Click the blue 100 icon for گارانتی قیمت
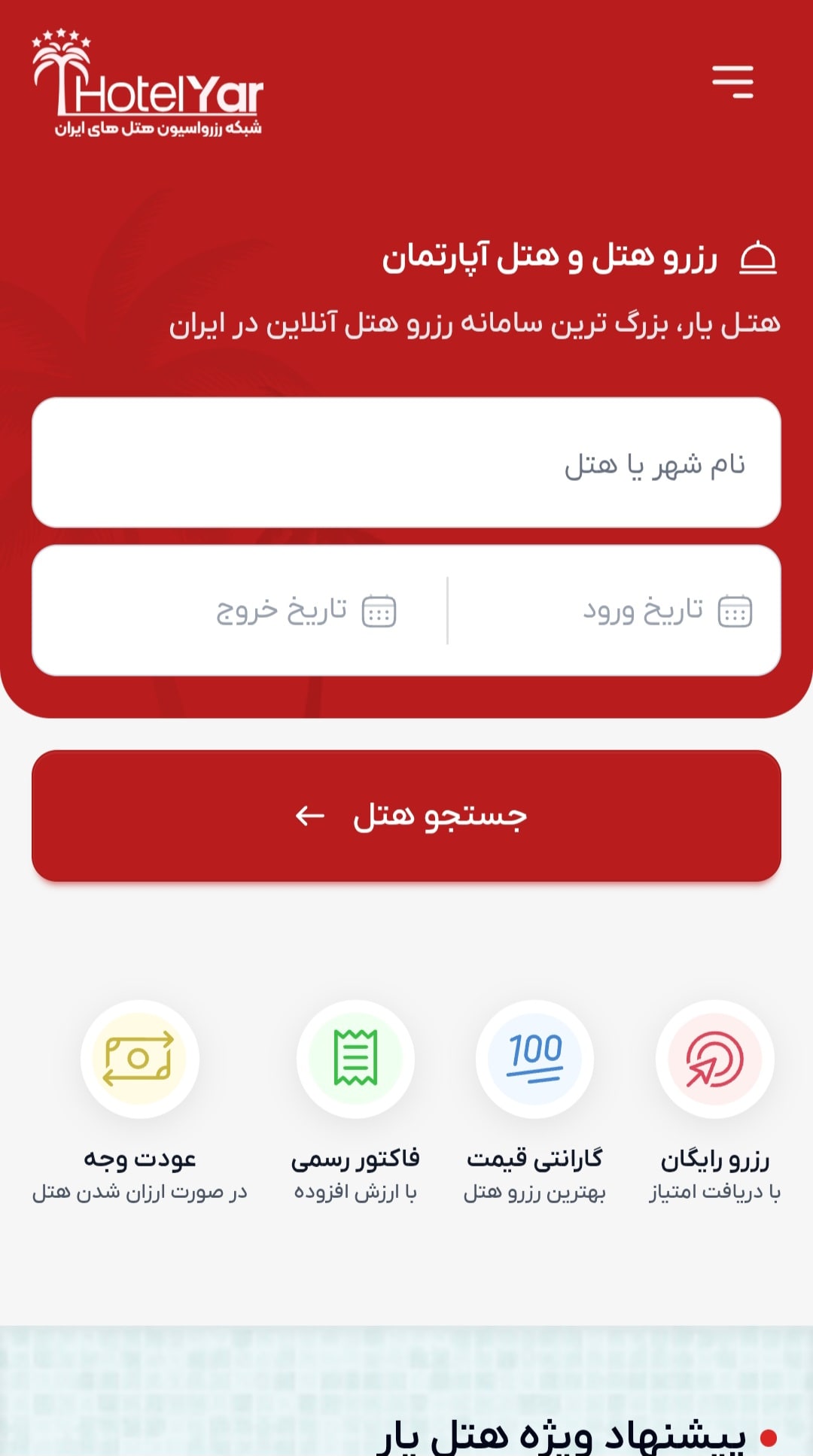The image size is (813, 1456). 534,1058
